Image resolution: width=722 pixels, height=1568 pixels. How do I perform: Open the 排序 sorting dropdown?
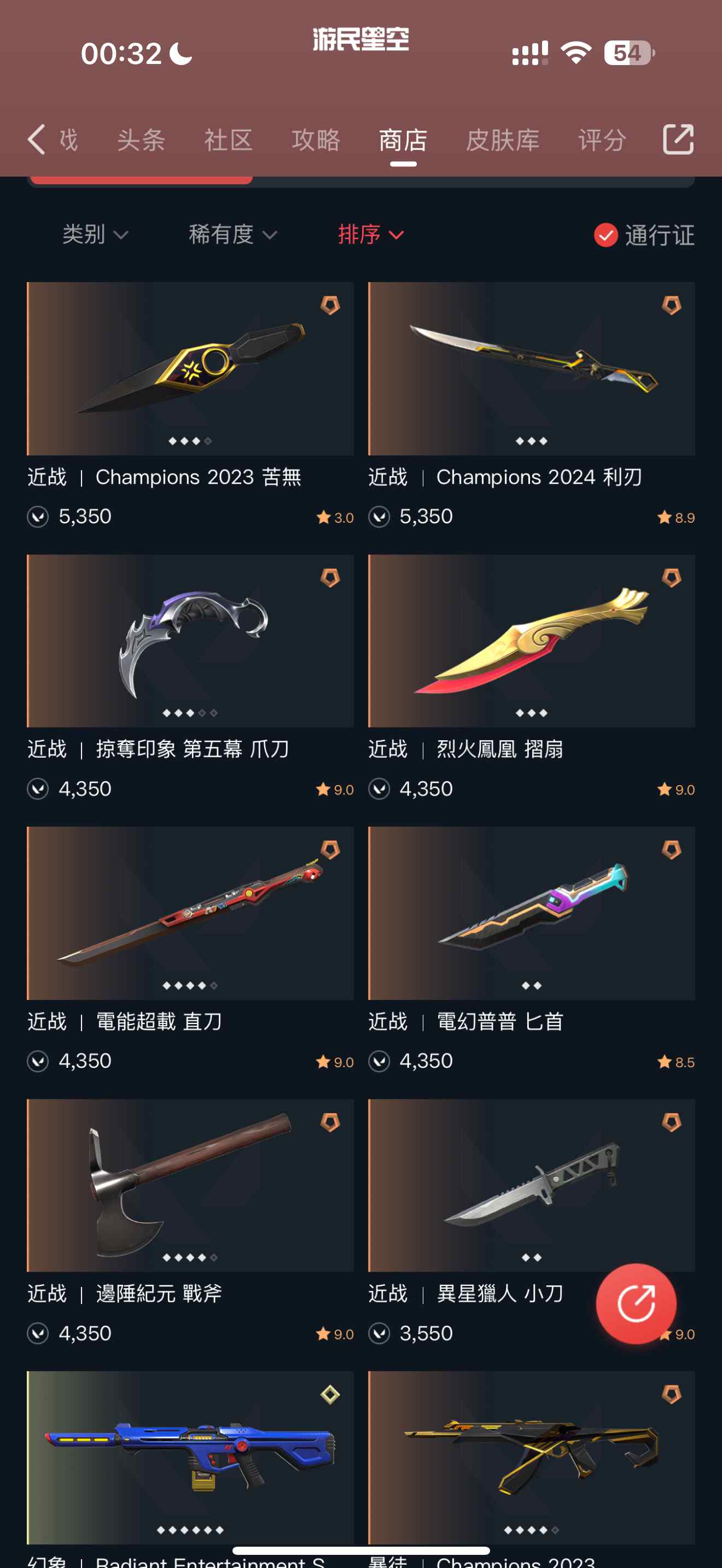coord(370,235)
